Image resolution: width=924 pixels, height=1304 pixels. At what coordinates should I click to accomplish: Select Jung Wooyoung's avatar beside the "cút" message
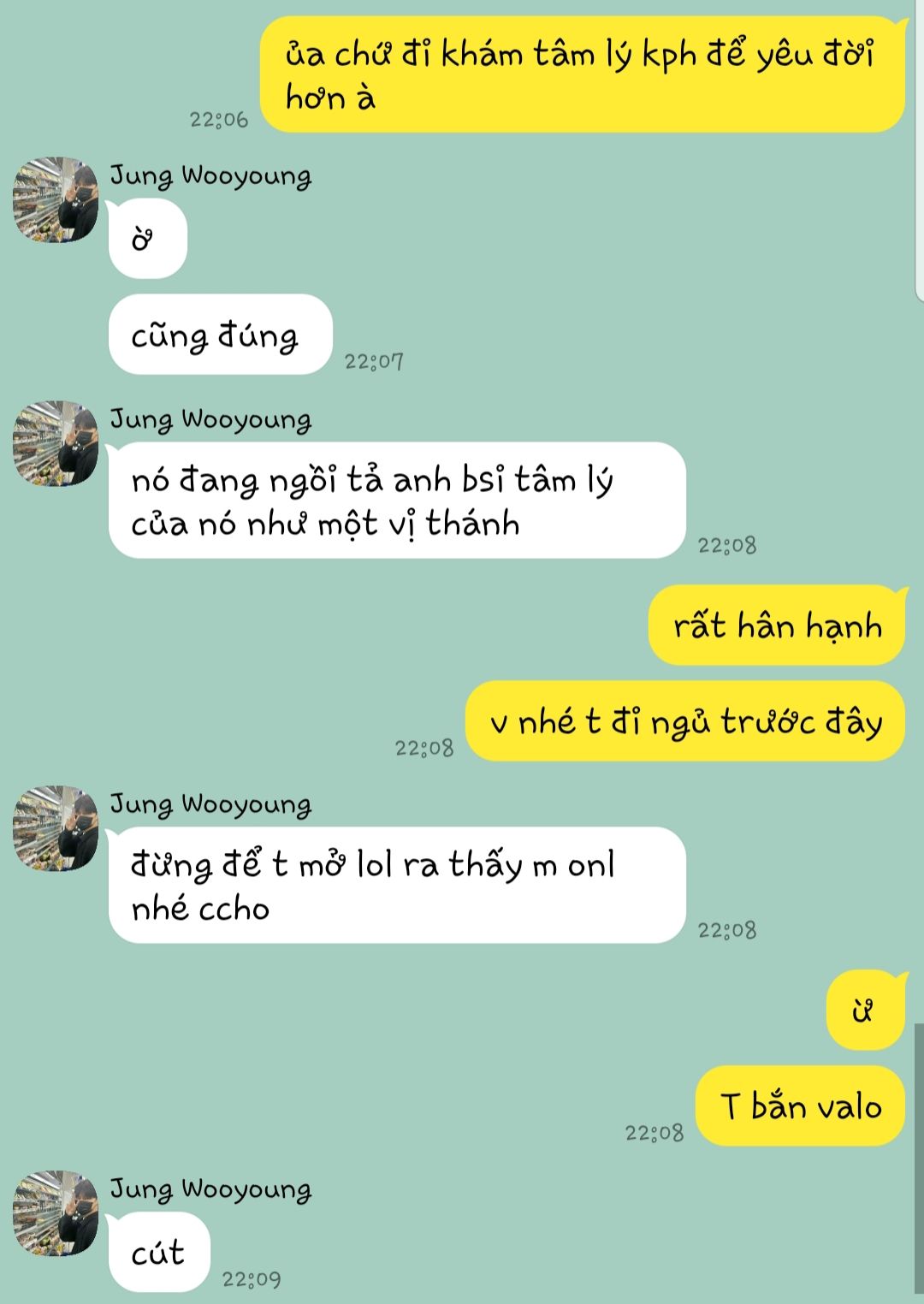(x=56, y=1213)
